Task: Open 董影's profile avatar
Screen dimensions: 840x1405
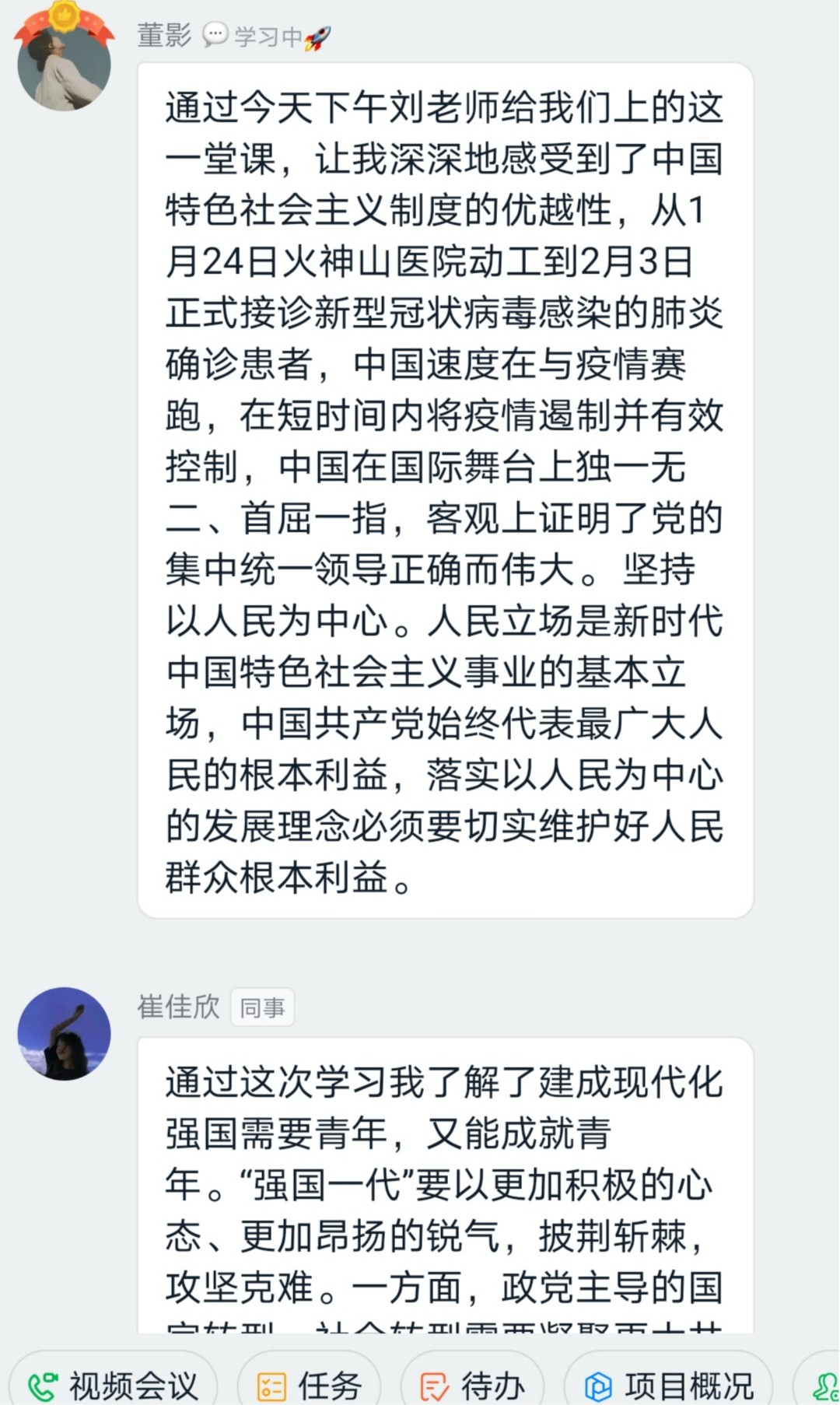Action: (x=64, y=64)
